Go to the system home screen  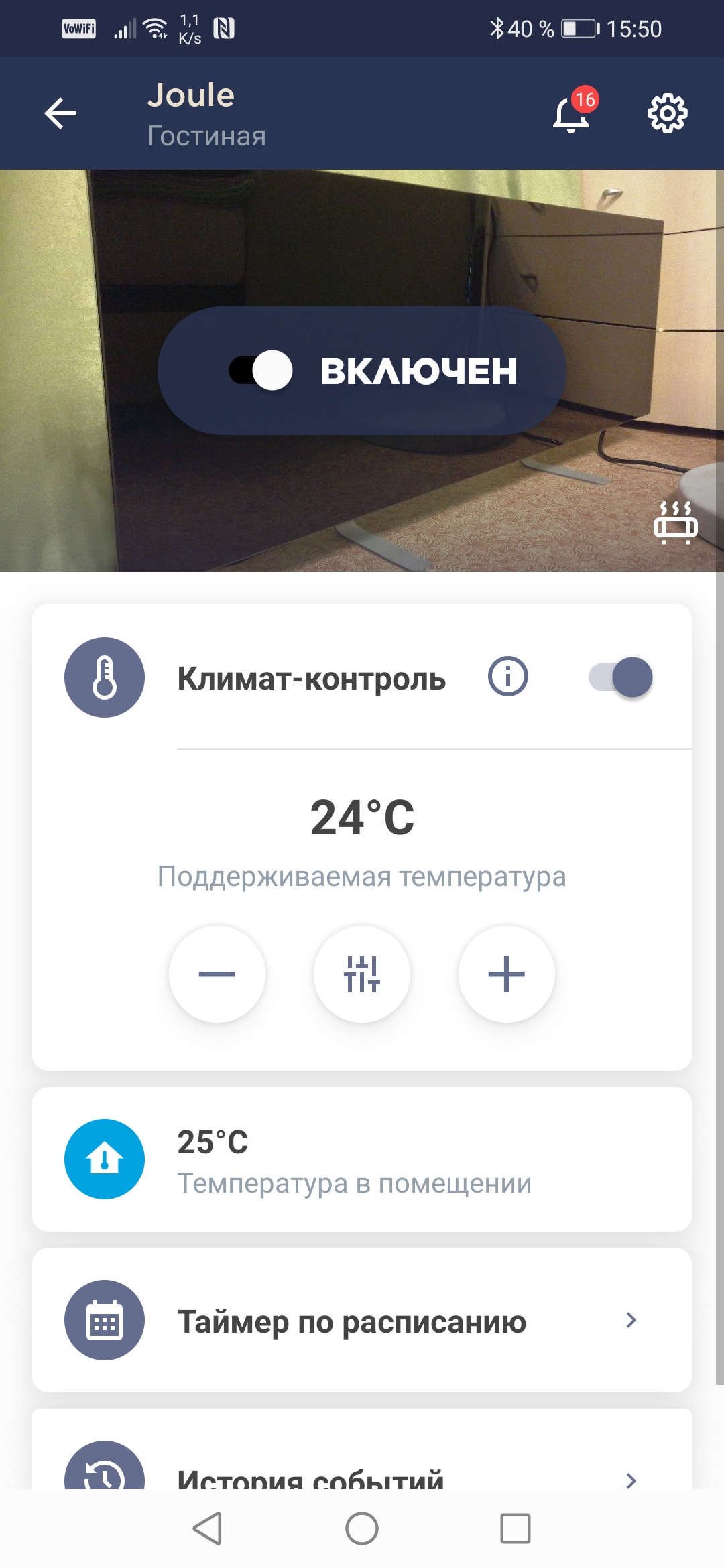tap(362, 1528)
